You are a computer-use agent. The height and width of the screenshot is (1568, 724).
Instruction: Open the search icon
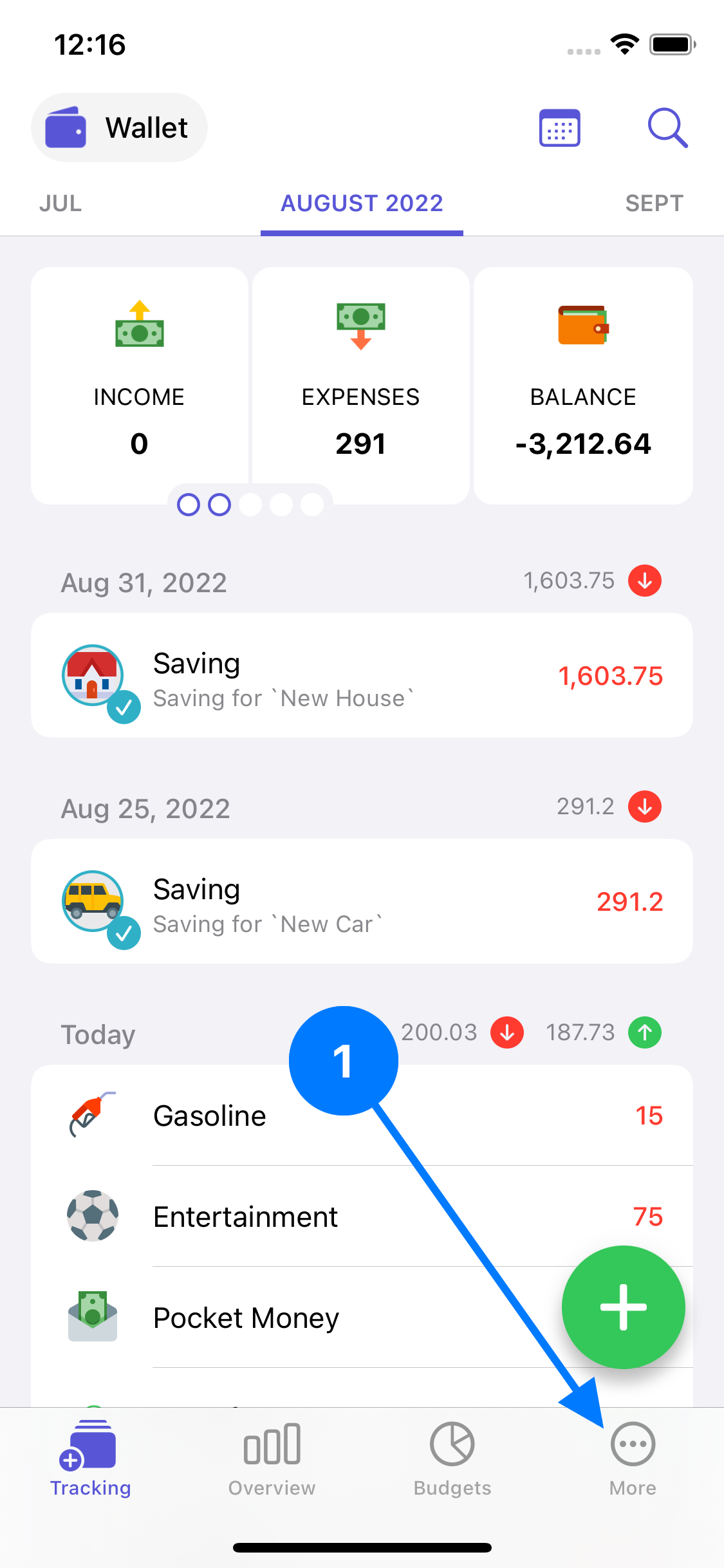coord(667,127)
